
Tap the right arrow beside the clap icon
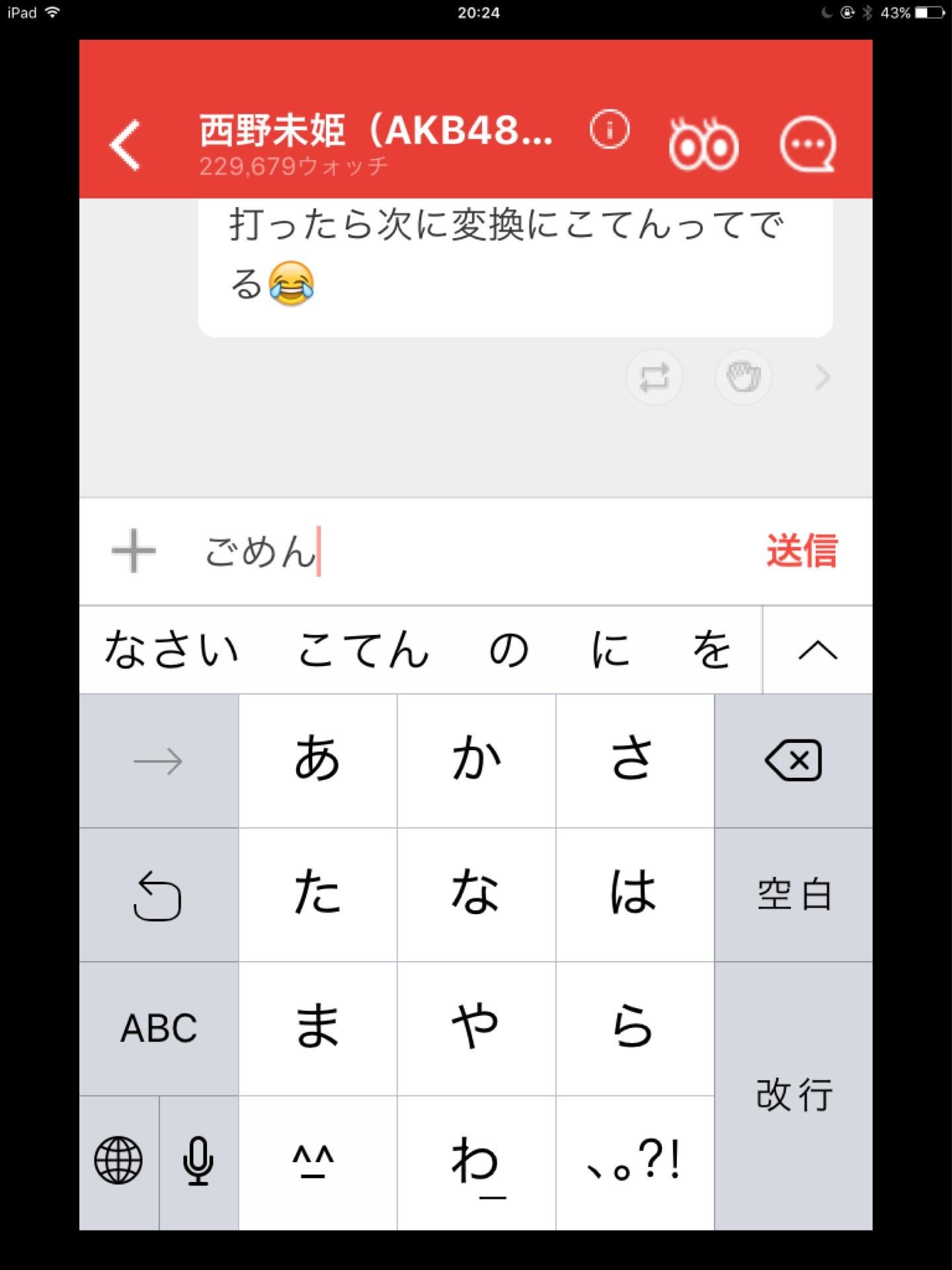click(822, 377)
